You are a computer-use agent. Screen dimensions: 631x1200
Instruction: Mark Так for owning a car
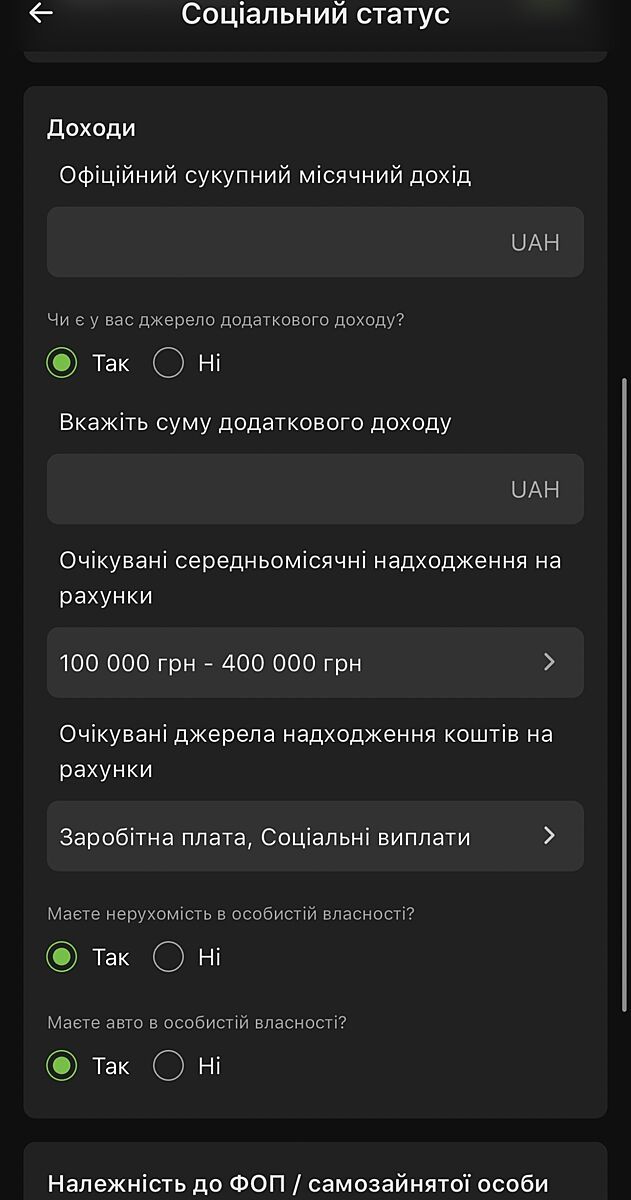click(62, 1066)
